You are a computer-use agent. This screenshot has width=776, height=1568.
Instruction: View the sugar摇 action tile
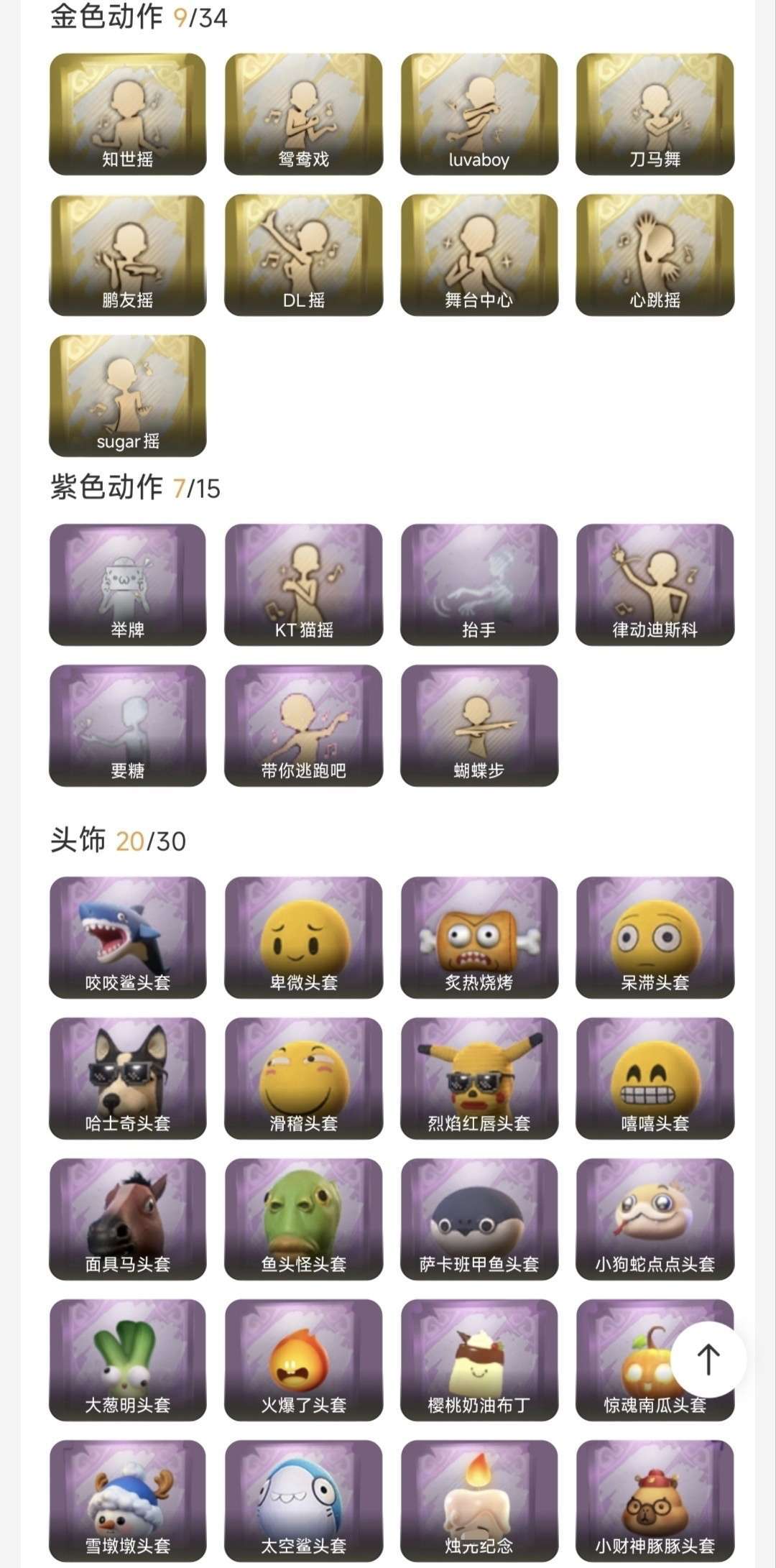point(128,396)
